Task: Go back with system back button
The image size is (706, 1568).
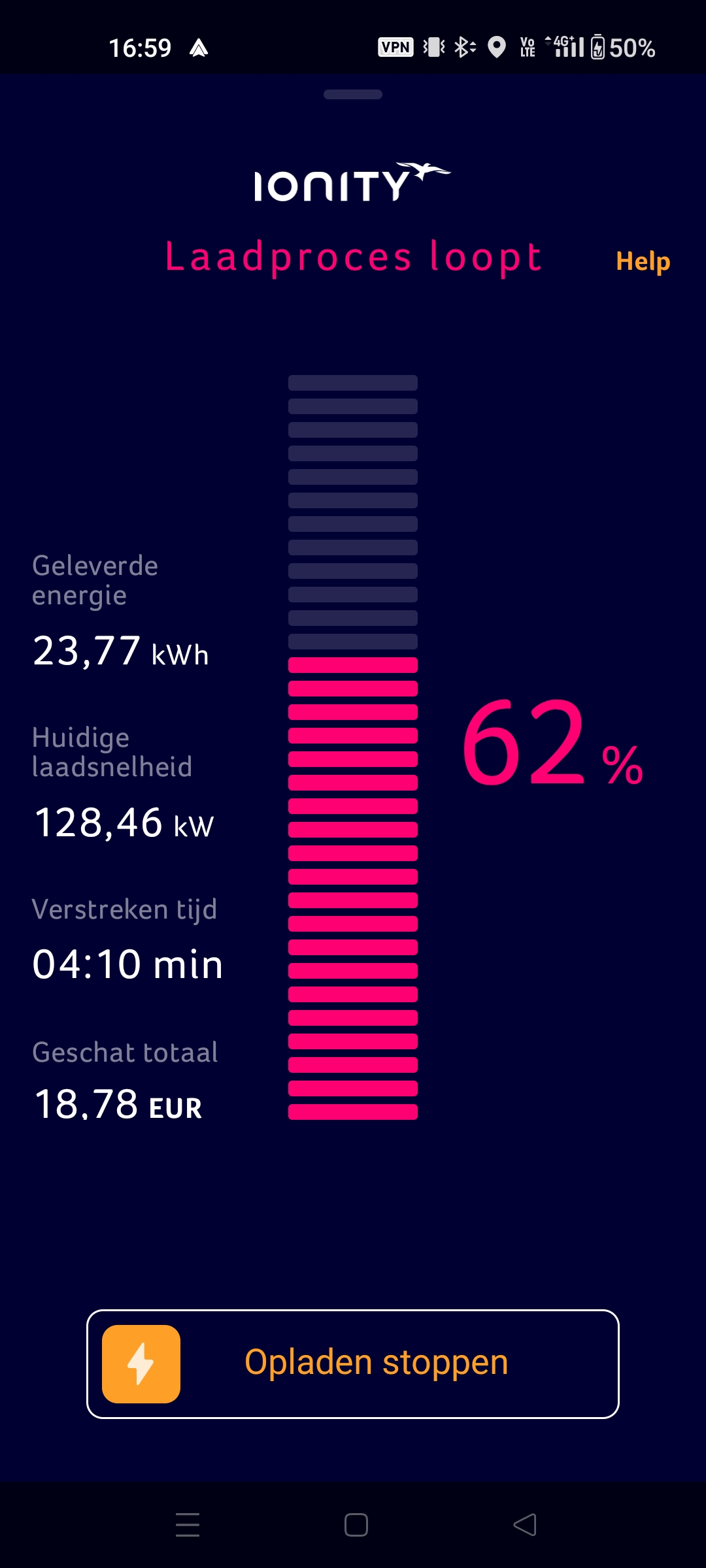Action: [525, 1525]
